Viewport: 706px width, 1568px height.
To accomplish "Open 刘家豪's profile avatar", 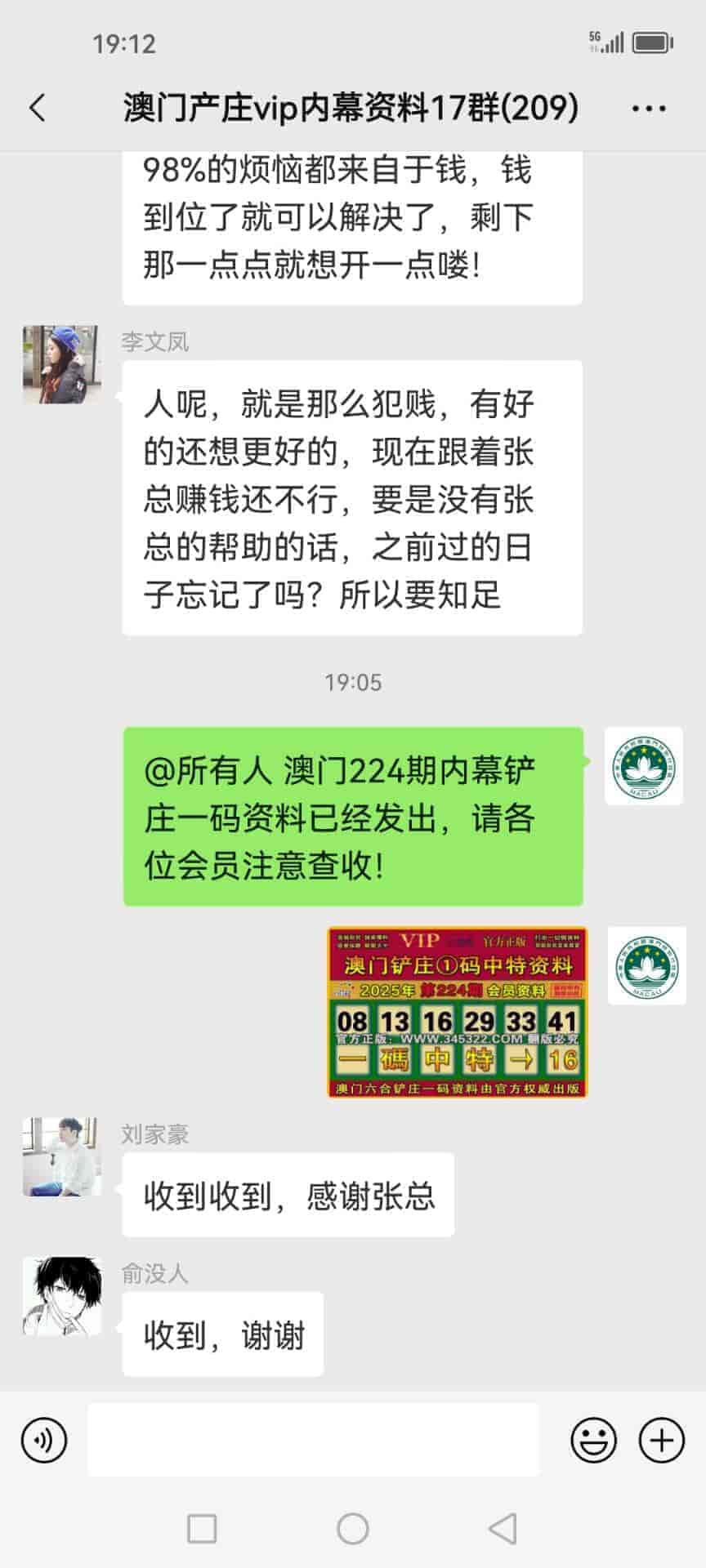I will pyautogui.click(x=62, y=1156).
